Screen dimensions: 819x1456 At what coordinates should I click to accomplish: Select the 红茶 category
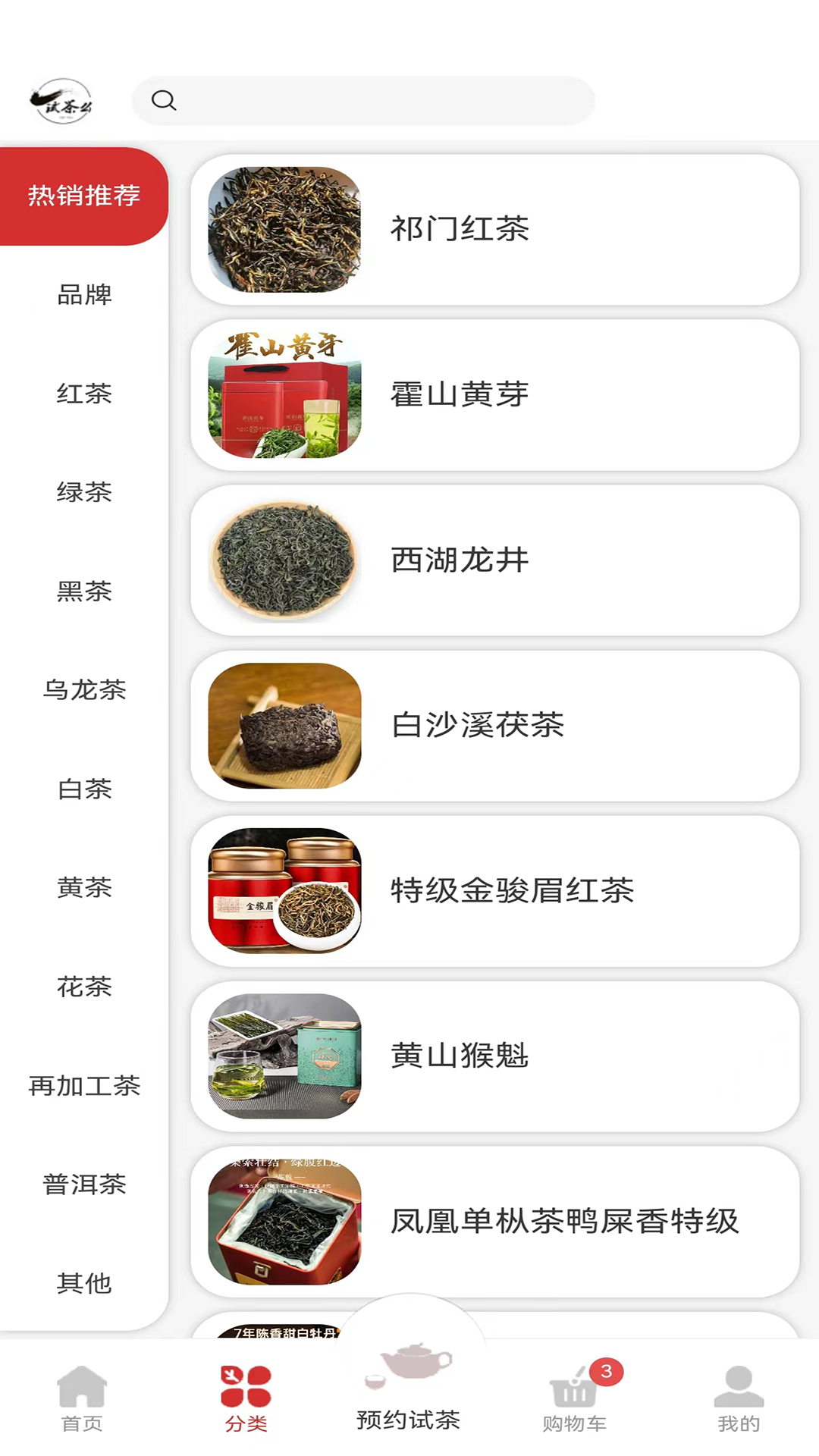[83, 394]
